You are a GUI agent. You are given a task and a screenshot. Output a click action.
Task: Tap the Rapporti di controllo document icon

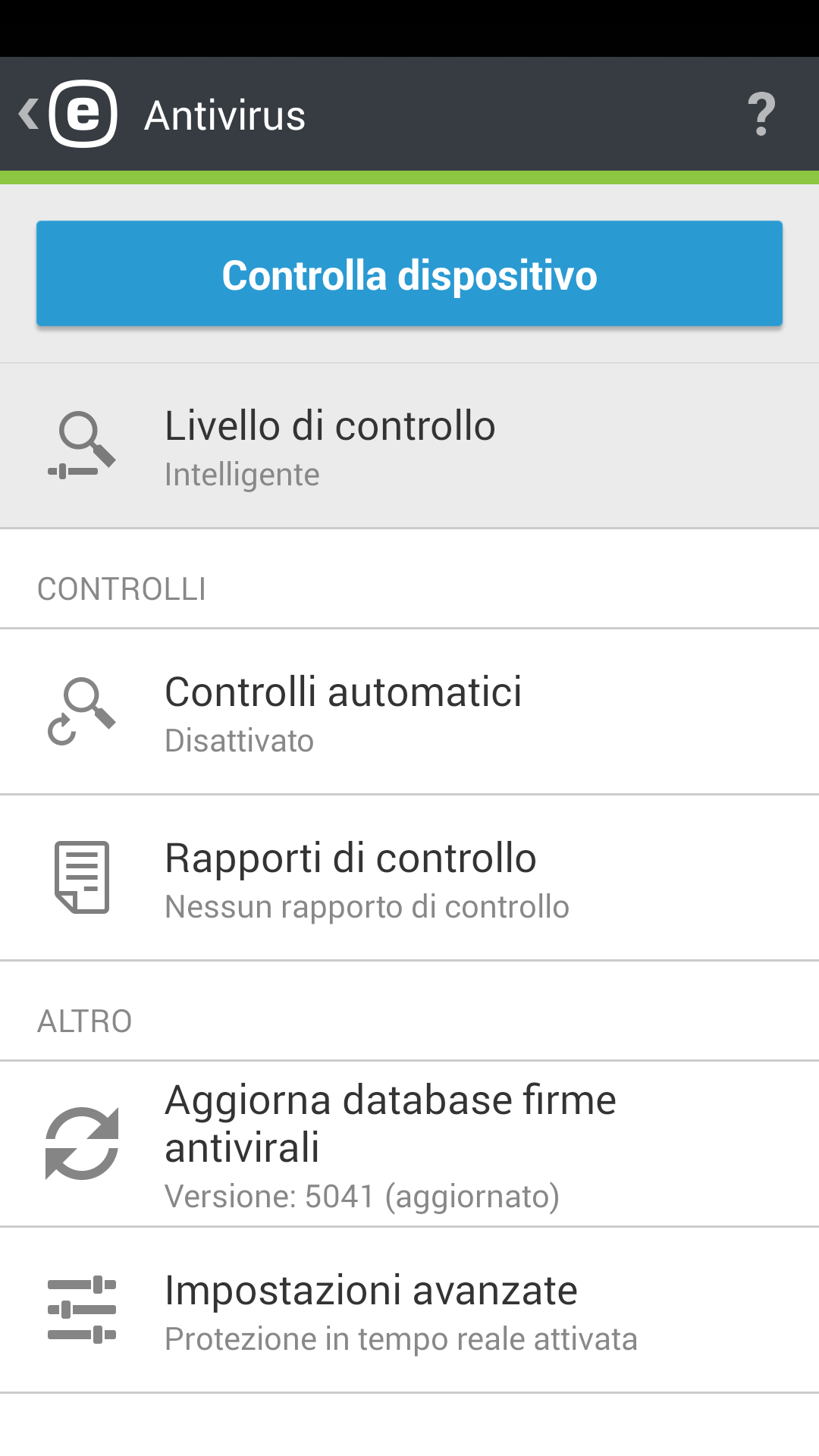click(83, 876)
